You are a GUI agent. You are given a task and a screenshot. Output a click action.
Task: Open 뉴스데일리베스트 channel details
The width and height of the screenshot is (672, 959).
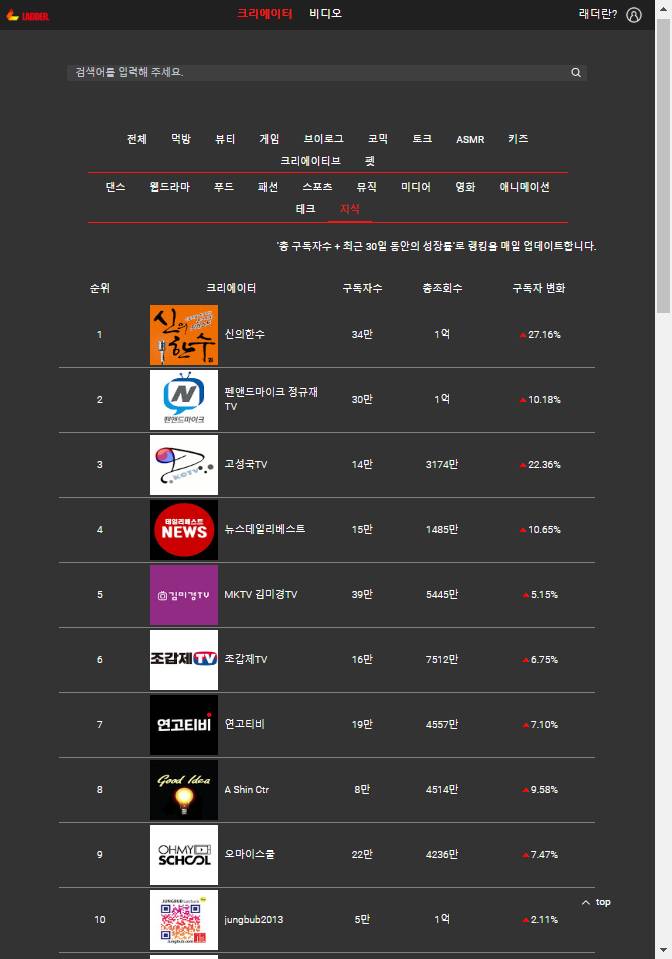click(x=265, y=529)
